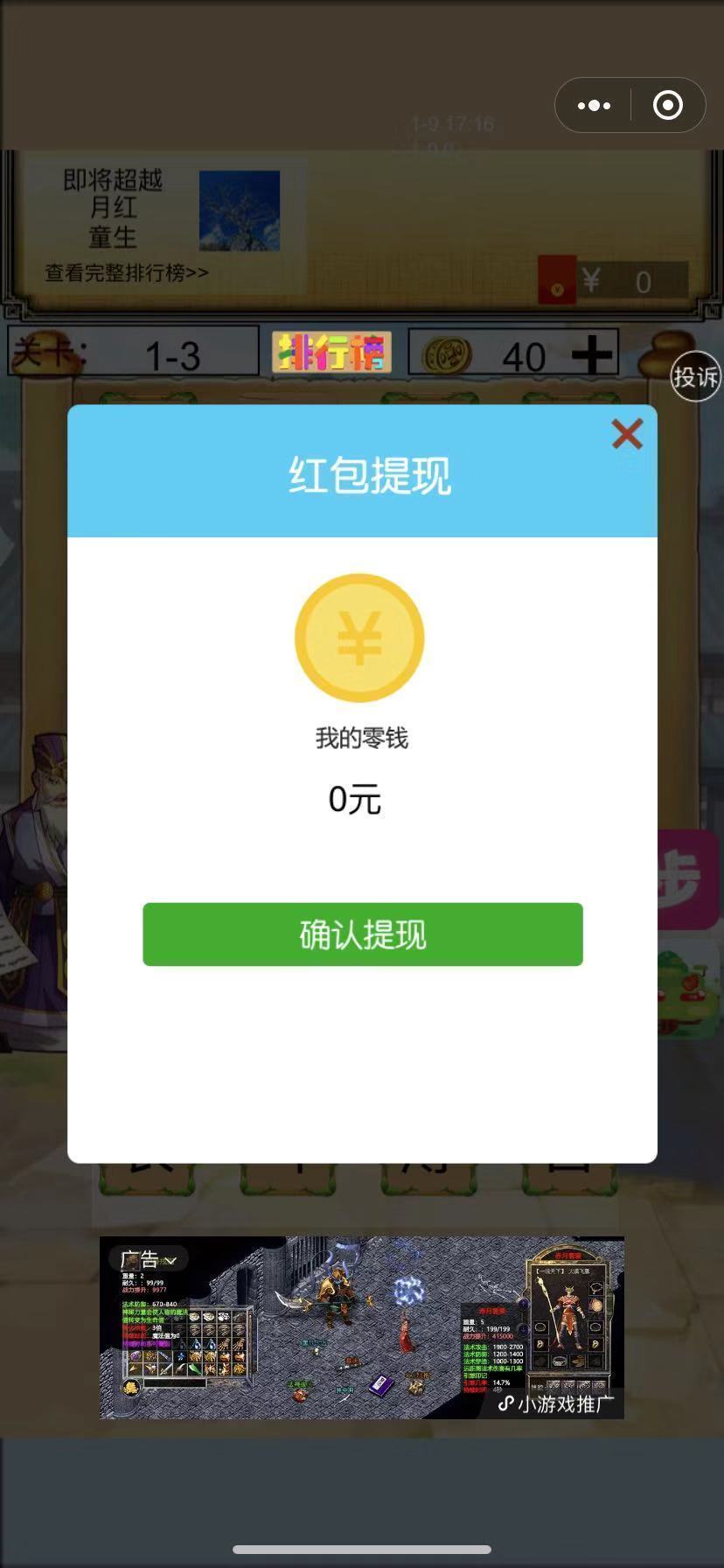Tap the white home indicator bar at bottom
Screen dimensions: 724x1568
coord(362,1550)
